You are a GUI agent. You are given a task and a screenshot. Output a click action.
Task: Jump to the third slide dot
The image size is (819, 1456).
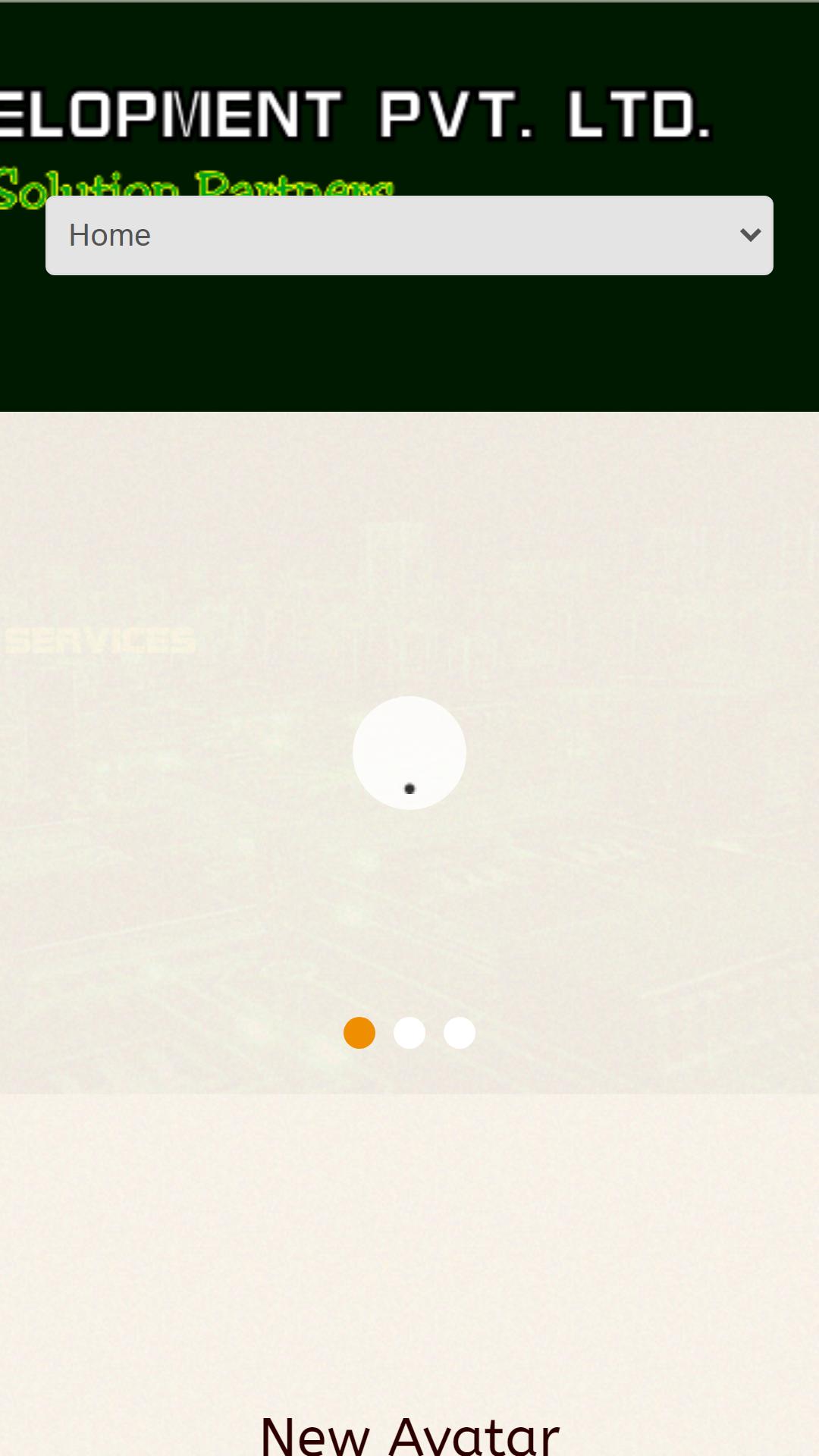pos(460,1033)
